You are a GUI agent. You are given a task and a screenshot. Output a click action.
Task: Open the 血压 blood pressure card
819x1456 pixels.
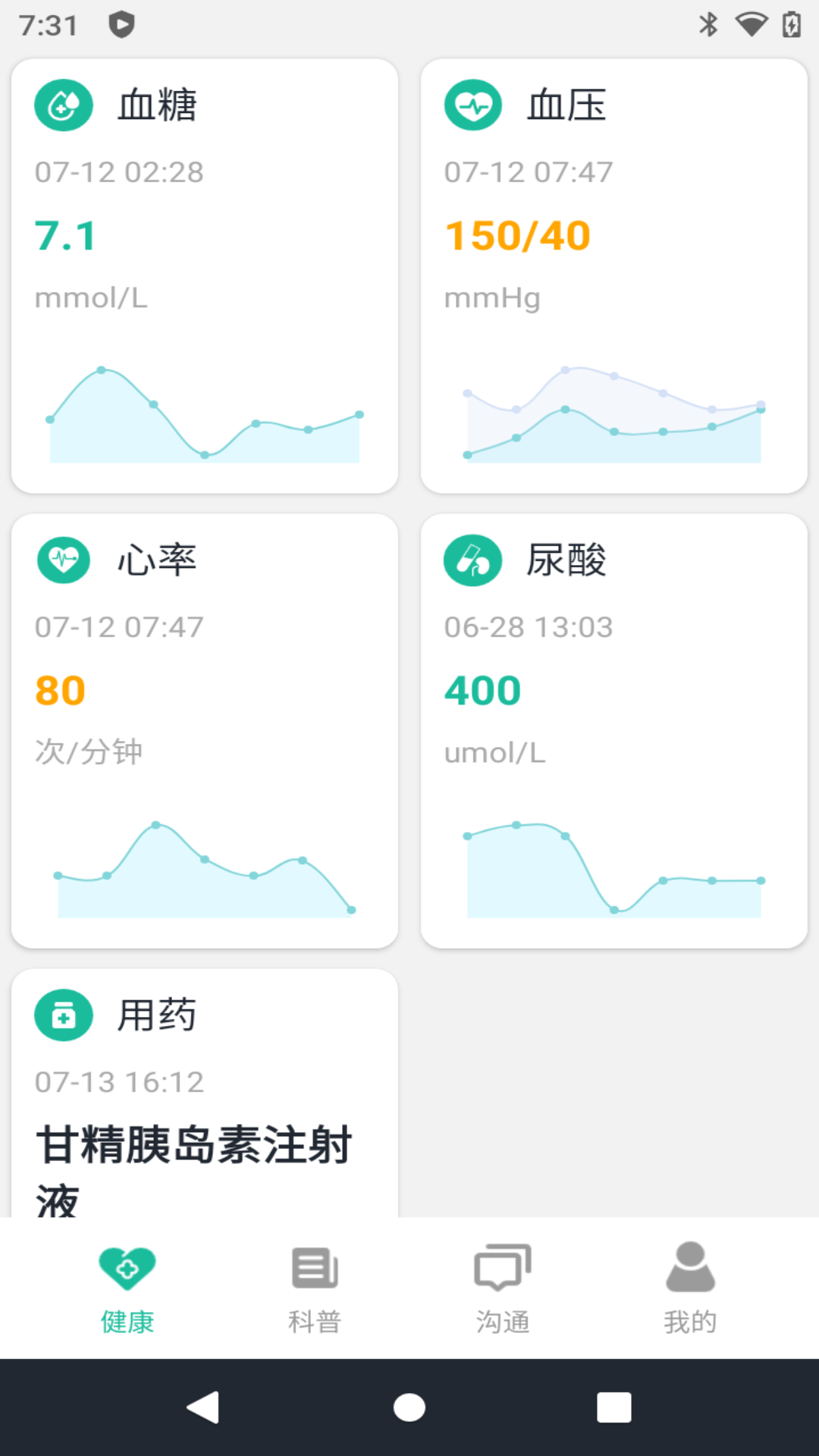point(614,276)
